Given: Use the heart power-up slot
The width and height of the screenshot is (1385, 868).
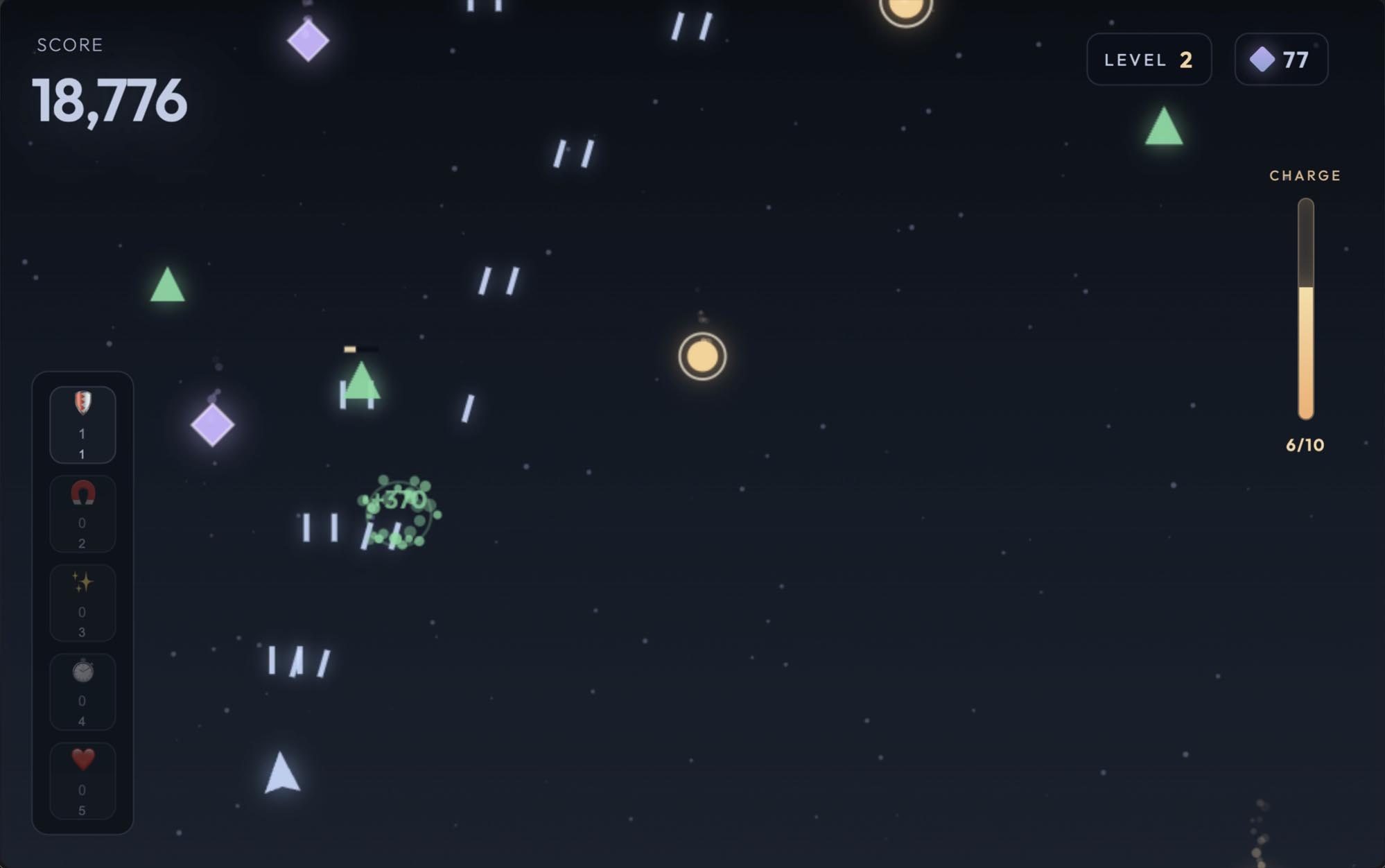Looking at the screenshot, I should pos(82,781).
